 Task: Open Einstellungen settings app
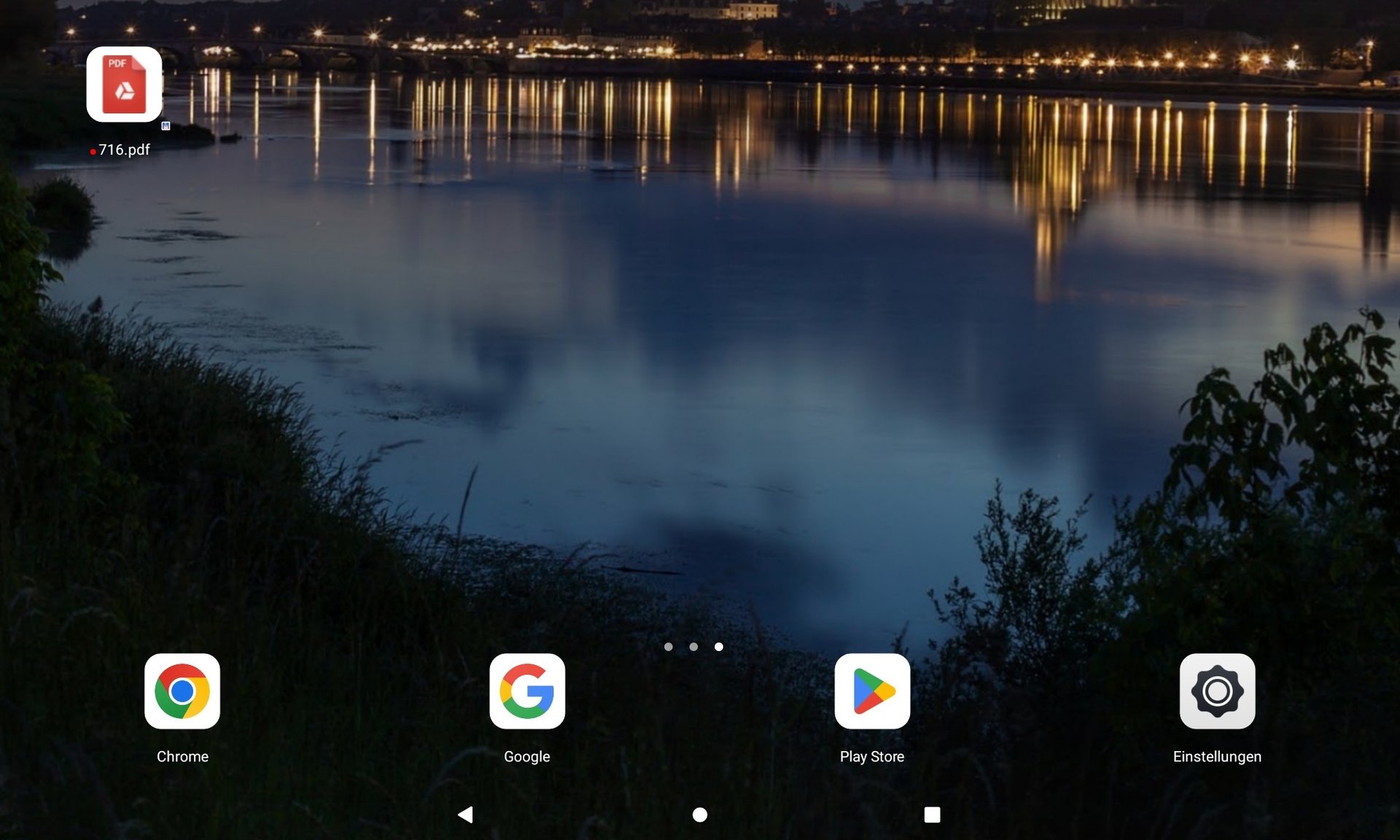pyautogui.click(x=1217, y=691)
